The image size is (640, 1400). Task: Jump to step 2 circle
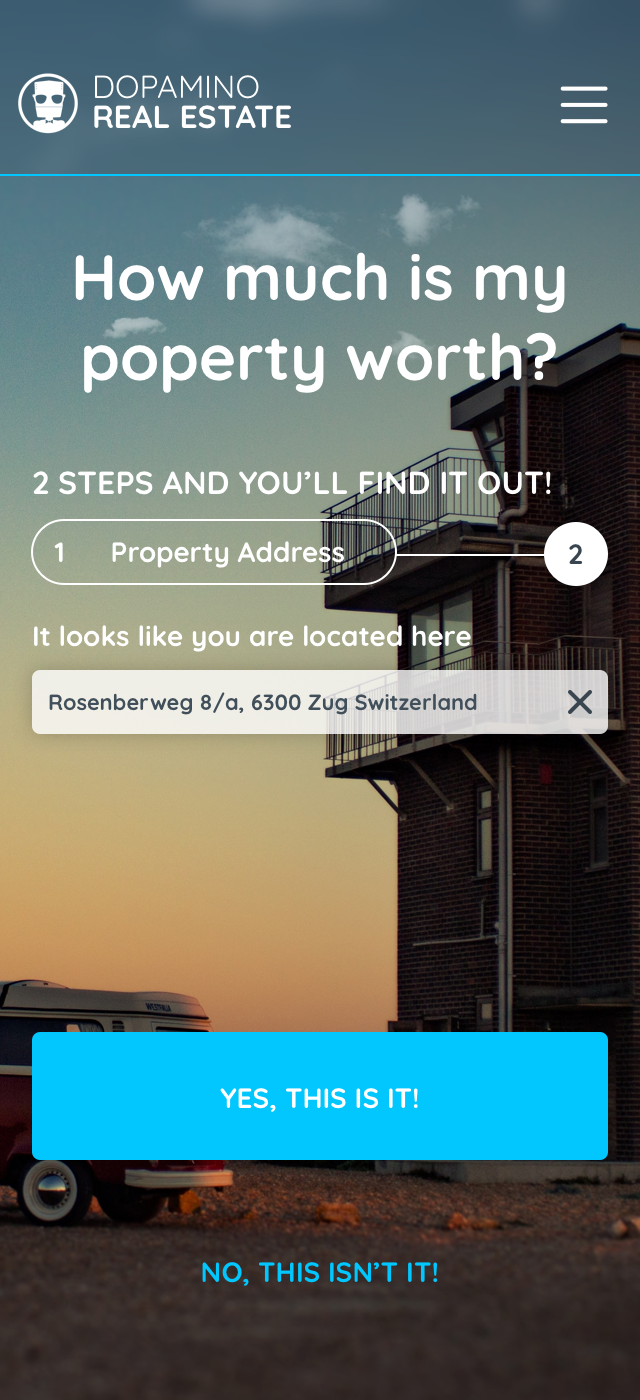[576, 554]
